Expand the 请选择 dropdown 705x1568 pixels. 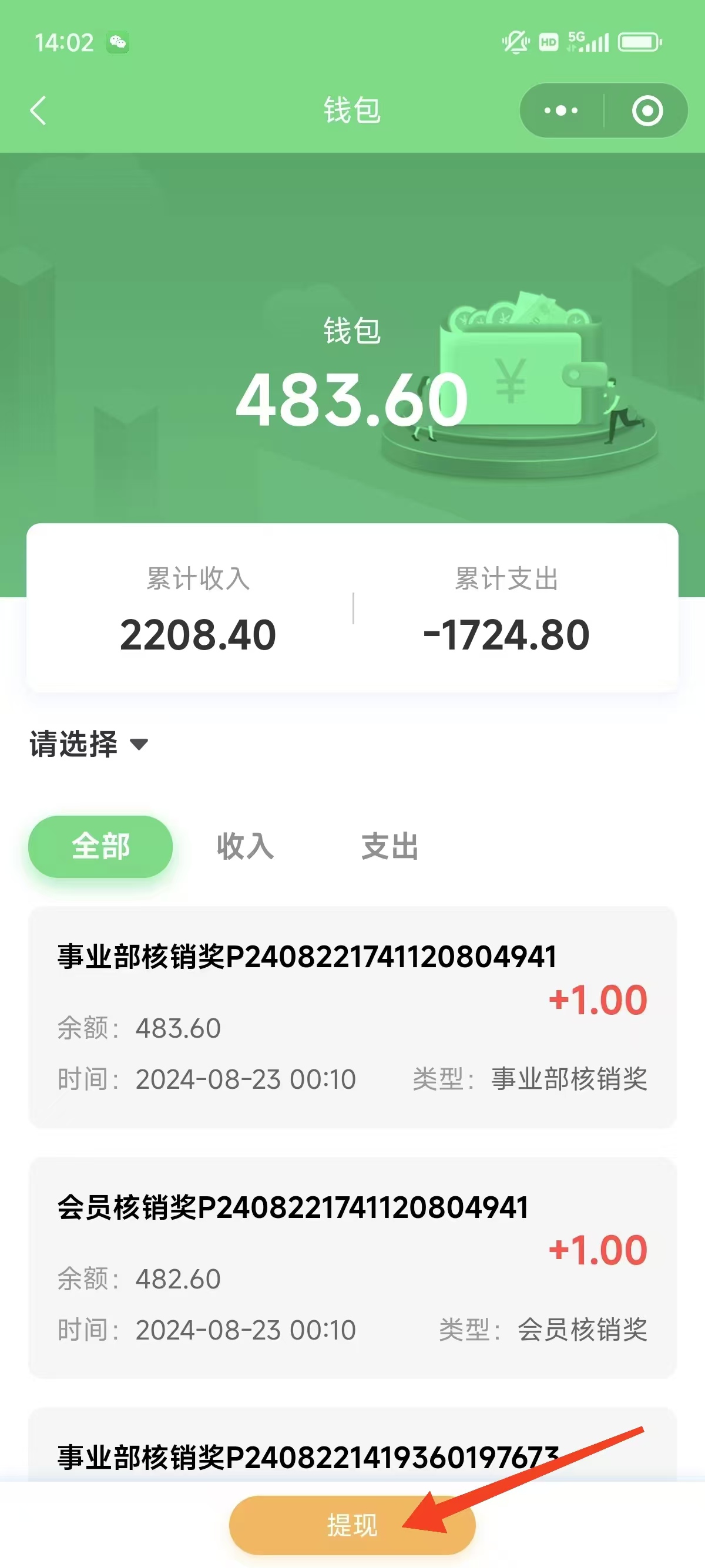tap(89, 744)
